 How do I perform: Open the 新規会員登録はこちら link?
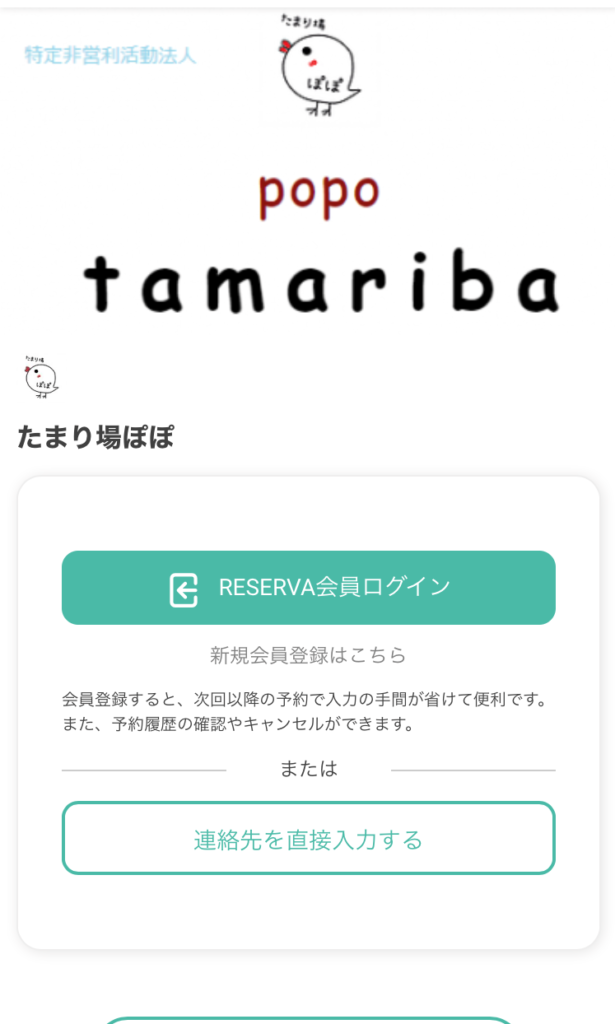[x=308, y=656]
